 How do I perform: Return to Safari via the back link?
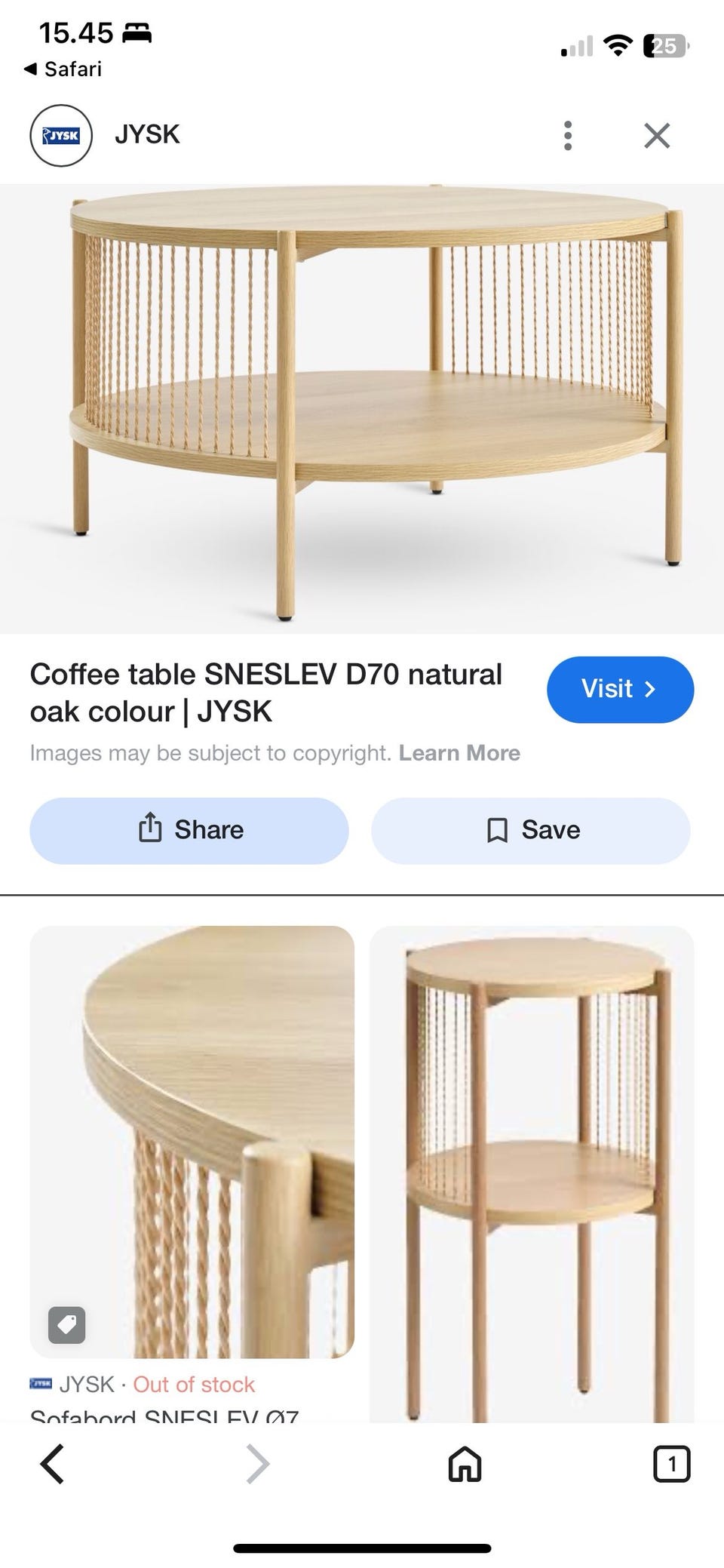point(63,69)
